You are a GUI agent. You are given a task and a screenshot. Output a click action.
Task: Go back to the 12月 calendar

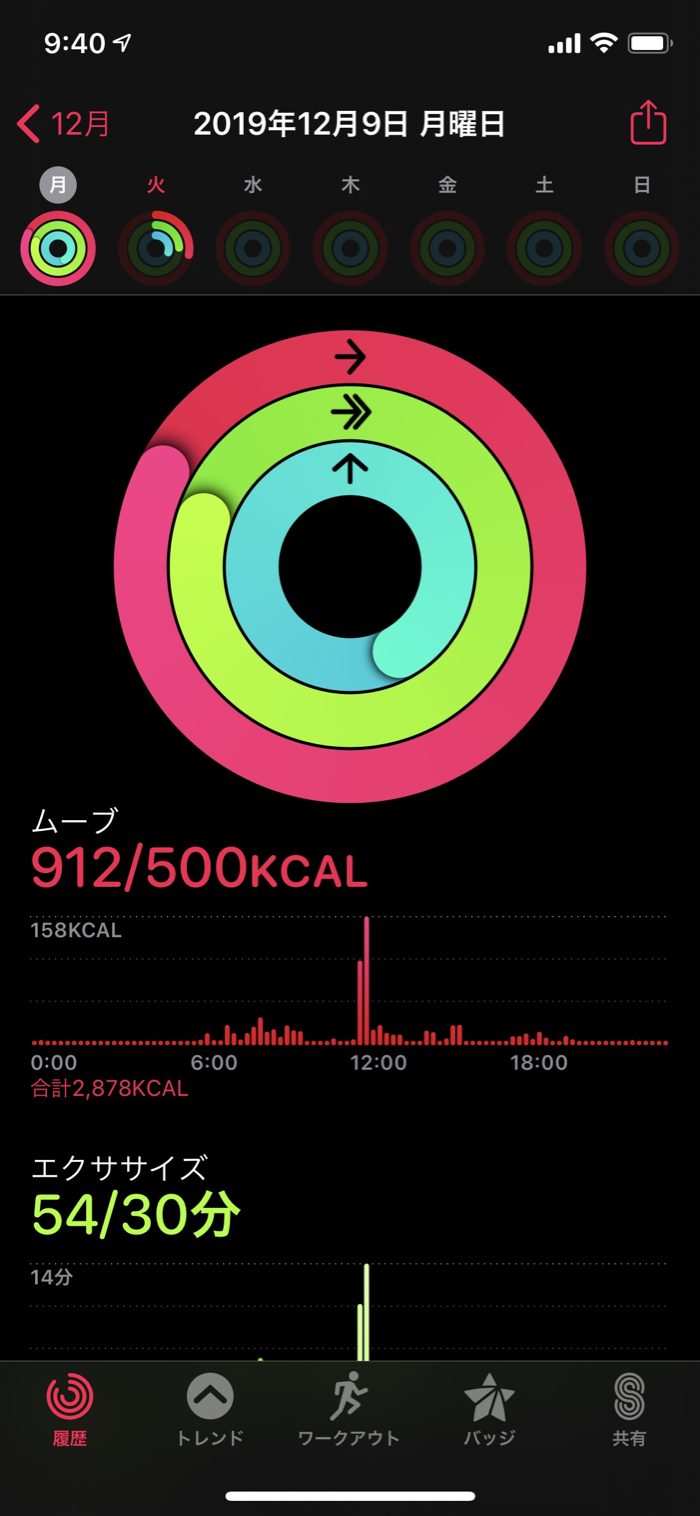point(64,125)
